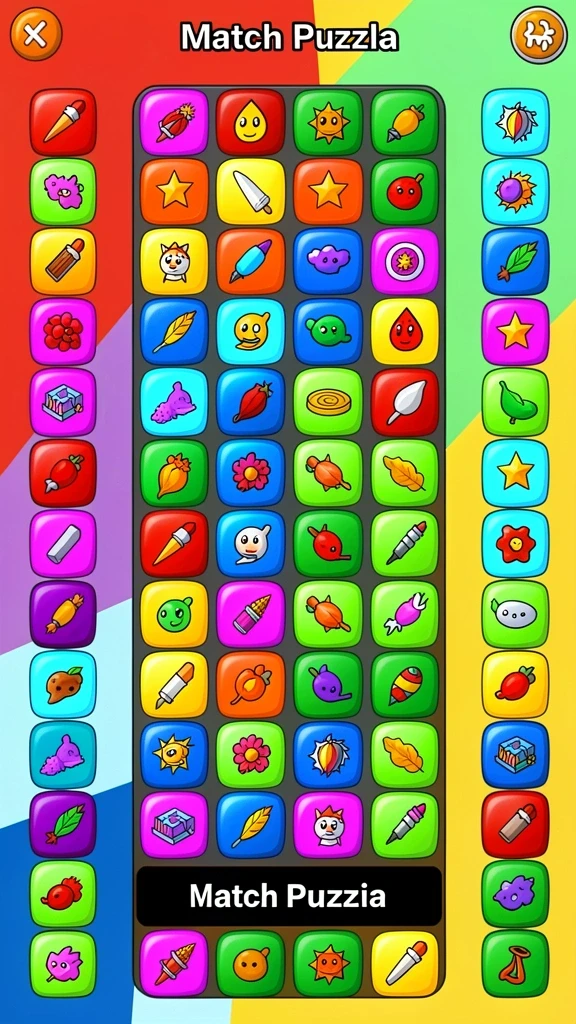
Task: Tap the white chalk stick on magenta tile
Action: pyautogui.click(x=63, y=543)
